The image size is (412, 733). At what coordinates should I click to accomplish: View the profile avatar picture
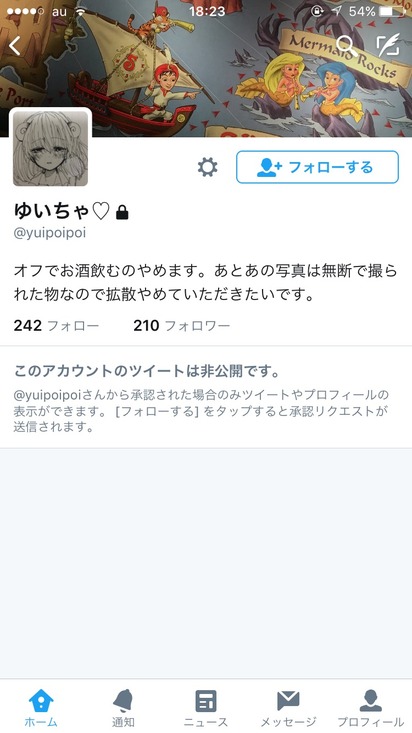51,148
